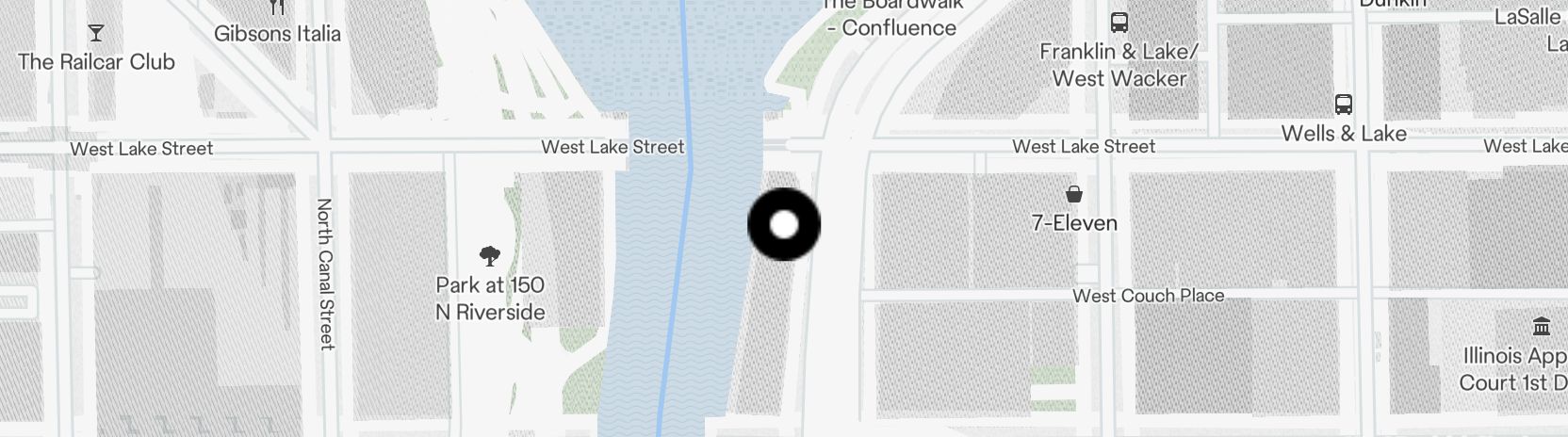Open Franklin & Lake/West Wacker bus stop
The height and width of the screenshot is (437, 1568).
[x=1119, y=22]
